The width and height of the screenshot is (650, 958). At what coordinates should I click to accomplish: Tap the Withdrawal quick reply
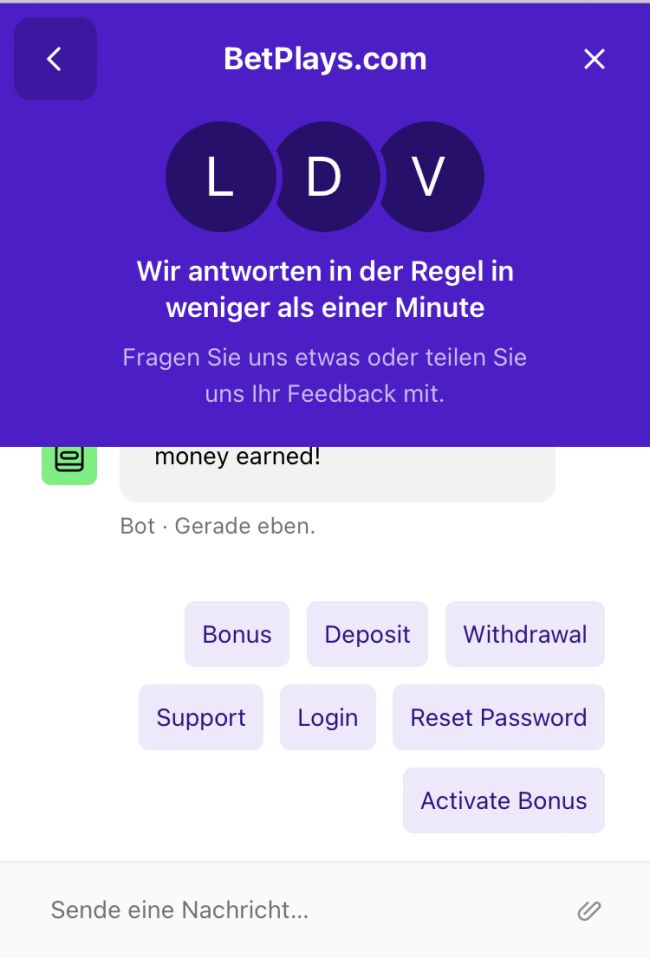coord(525,634)
